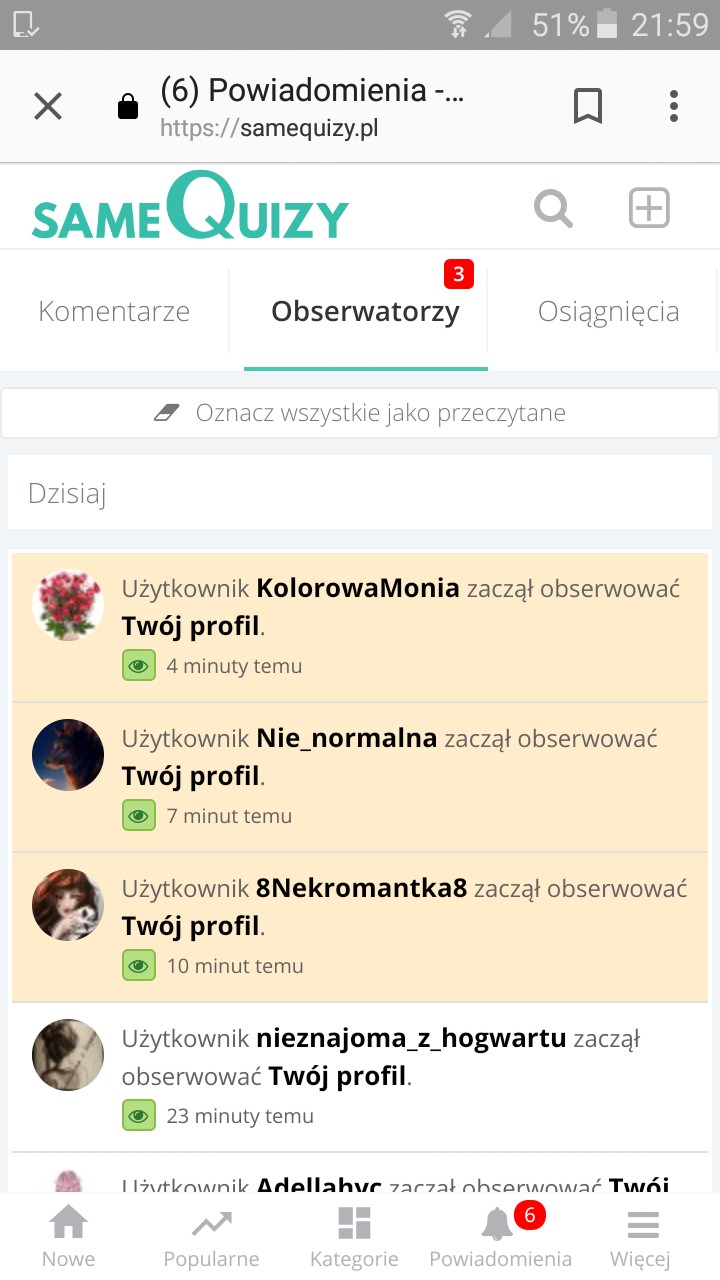Switch to the Osiągnięcia tab
Screen dimensions: 720x1280
point(608,312)
